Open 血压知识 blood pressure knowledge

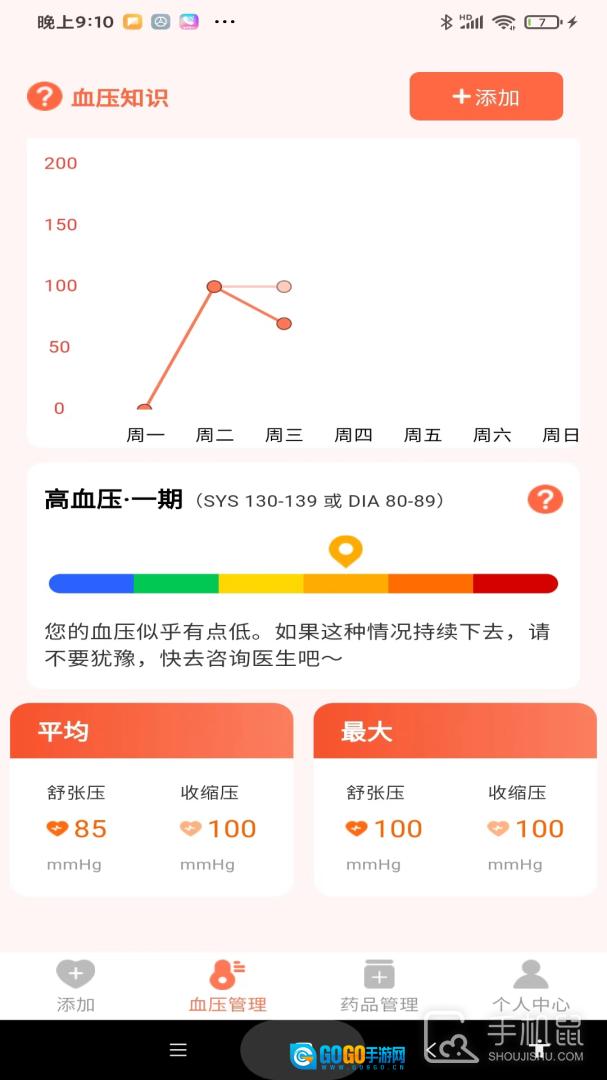[98, 97]
